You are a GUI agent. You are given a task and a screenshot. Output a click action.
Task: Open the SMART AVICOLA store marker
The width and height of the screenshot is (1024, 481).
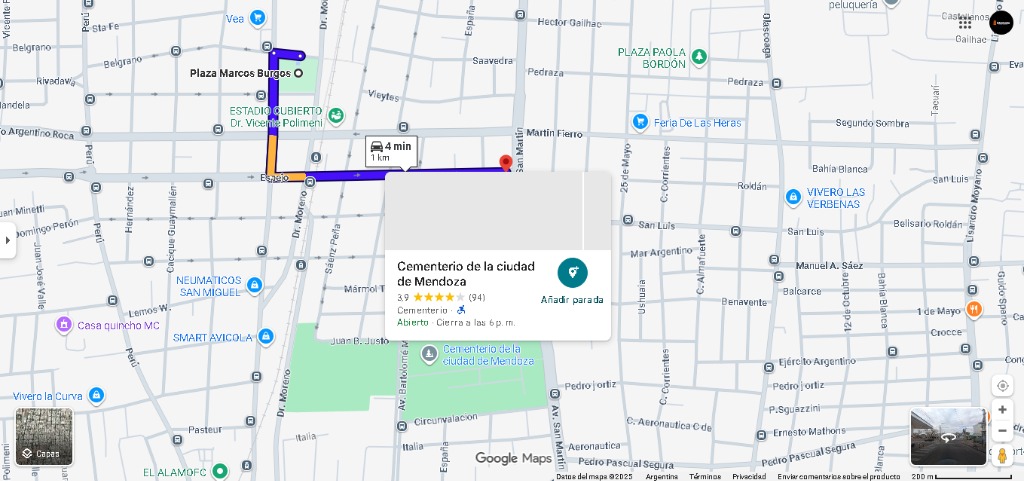tap(265, 338)
